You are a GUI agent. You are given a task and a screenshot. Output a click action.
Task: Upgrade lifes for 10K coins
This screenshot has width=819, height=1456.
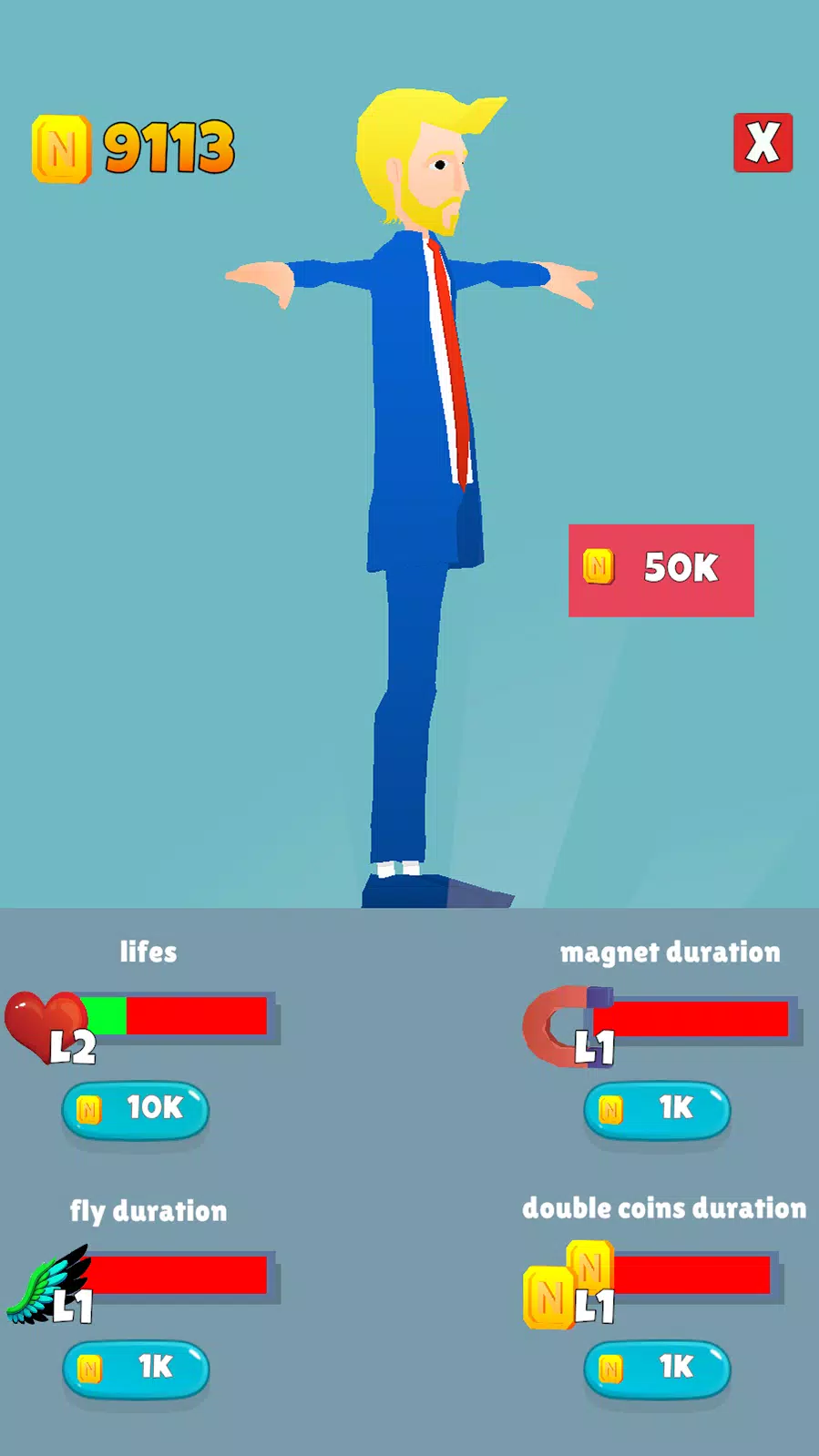pos(136,1109)
